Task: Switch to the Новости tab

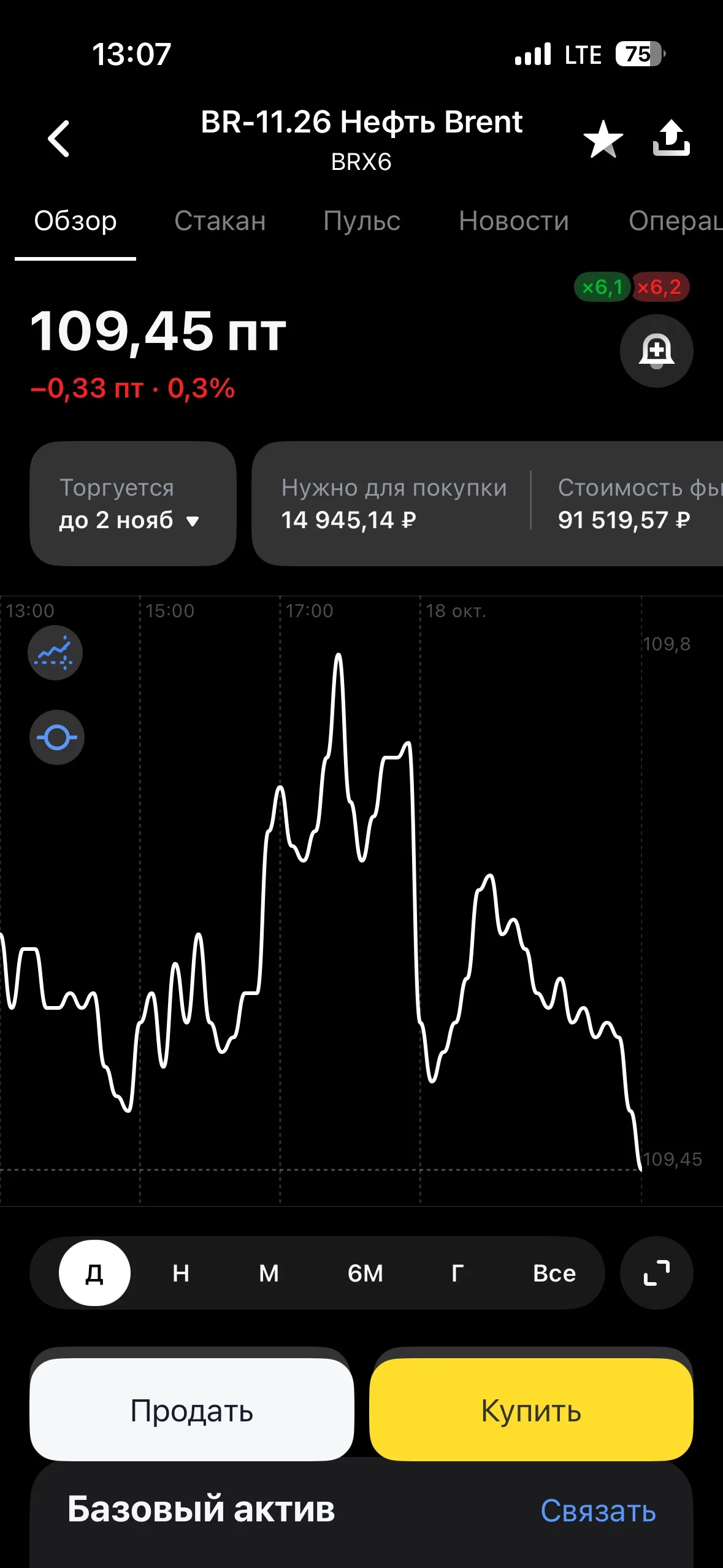Action: pos(514,221)
